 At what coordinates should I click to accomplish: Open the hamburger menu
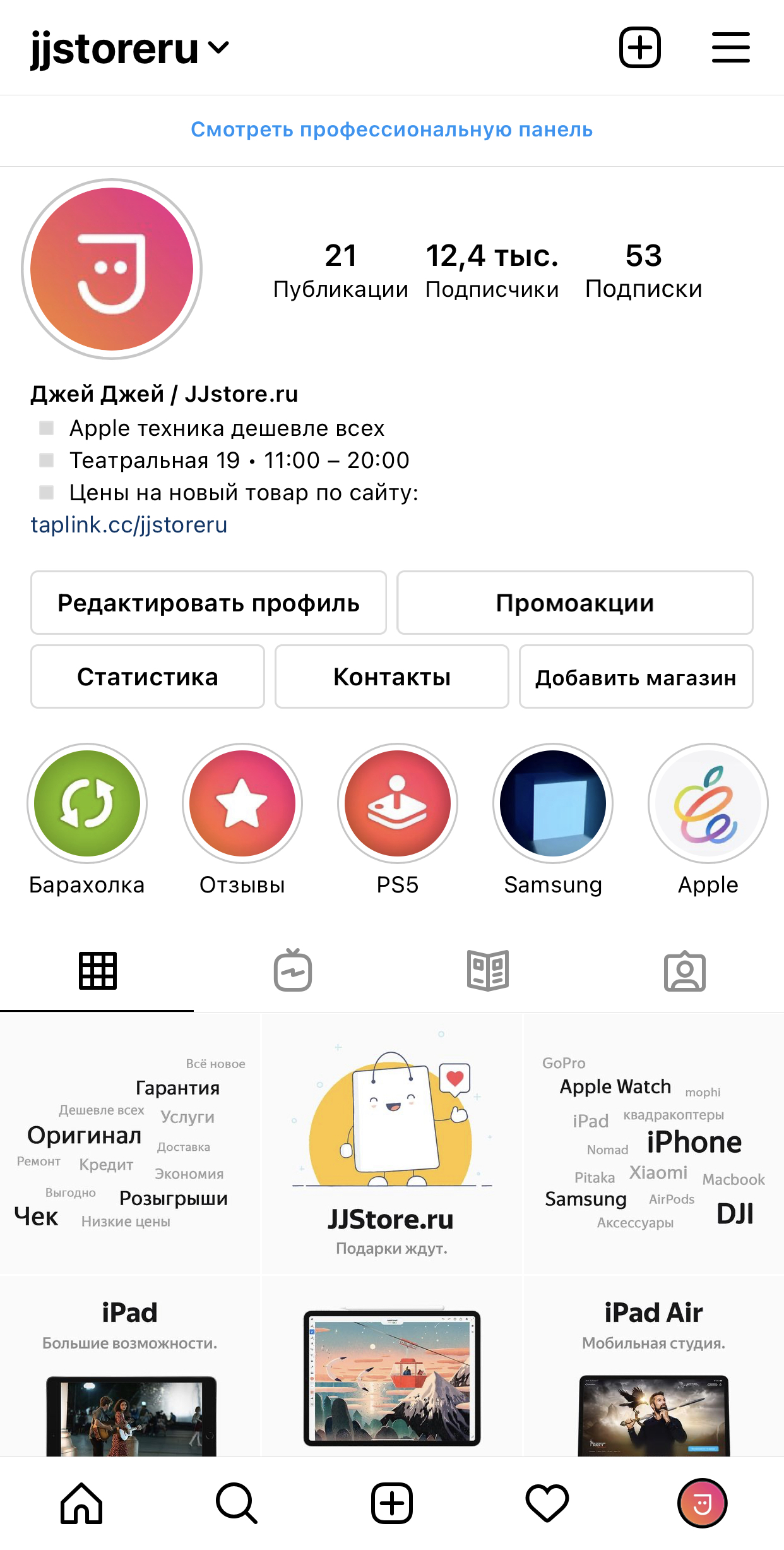(x=730, y=47)
